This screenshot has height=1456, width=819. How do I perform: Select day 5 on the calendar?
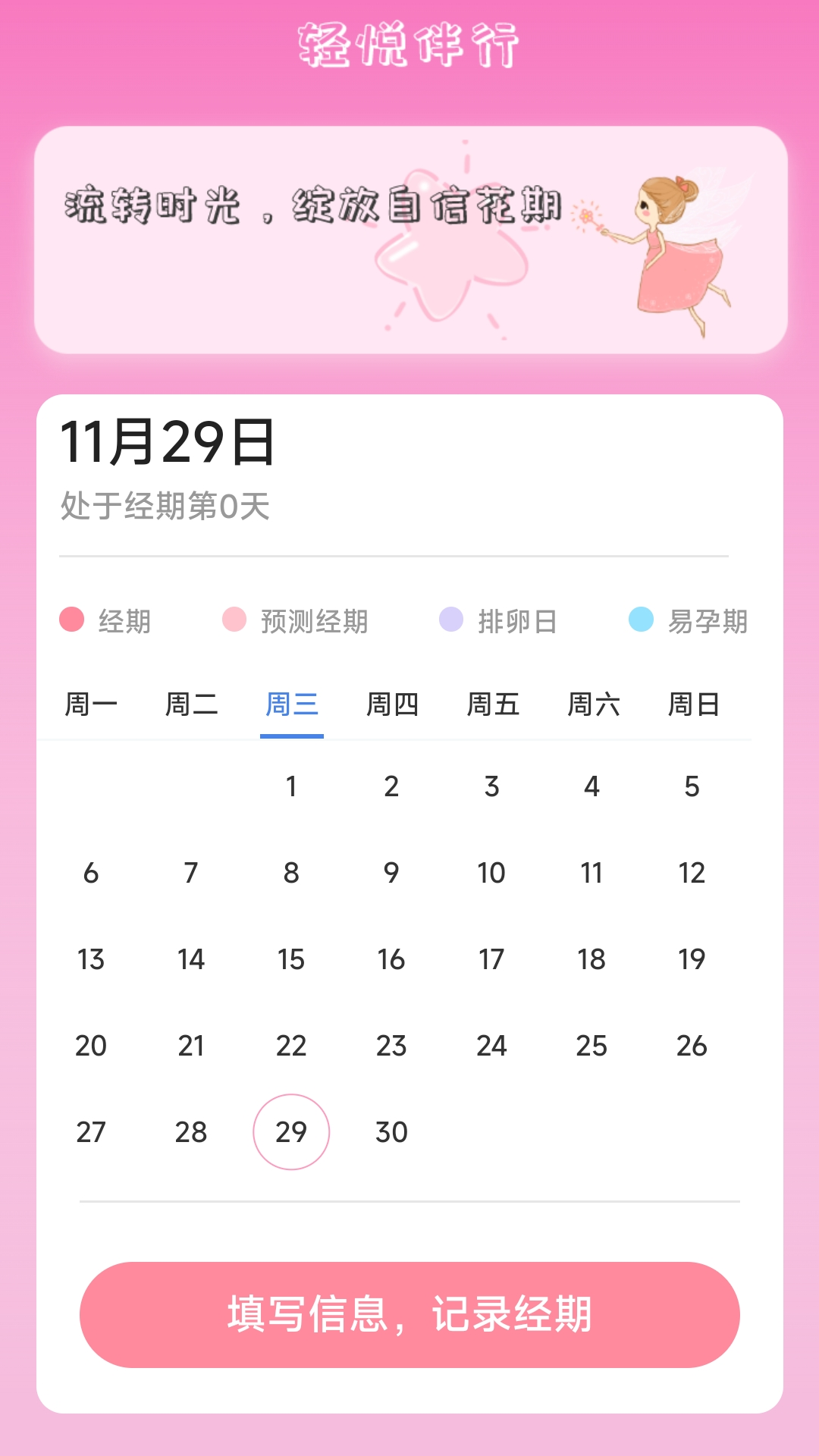[x=692, y=786]
